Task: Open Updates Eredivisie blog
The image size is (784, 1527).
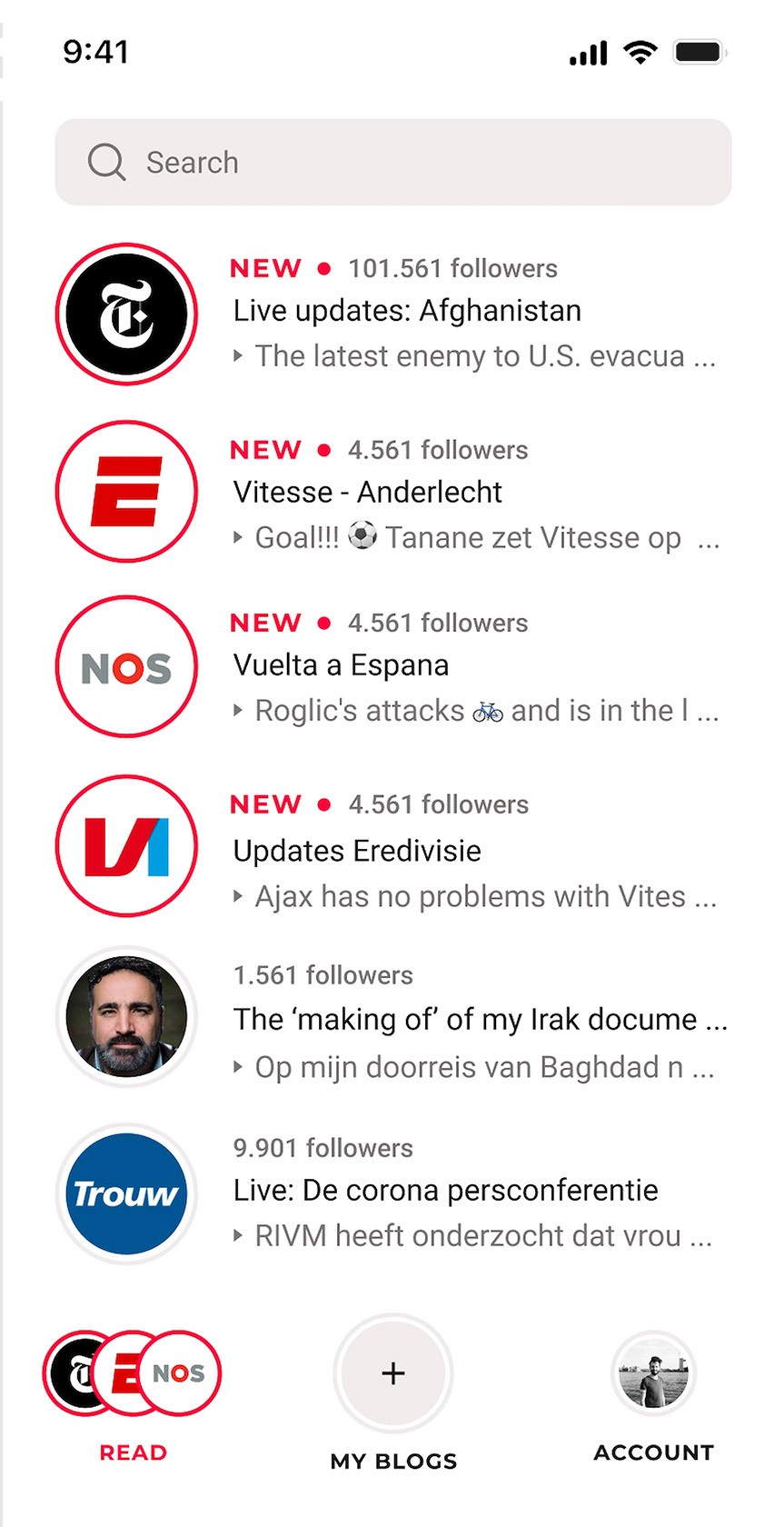Action: tap(357, 851)
